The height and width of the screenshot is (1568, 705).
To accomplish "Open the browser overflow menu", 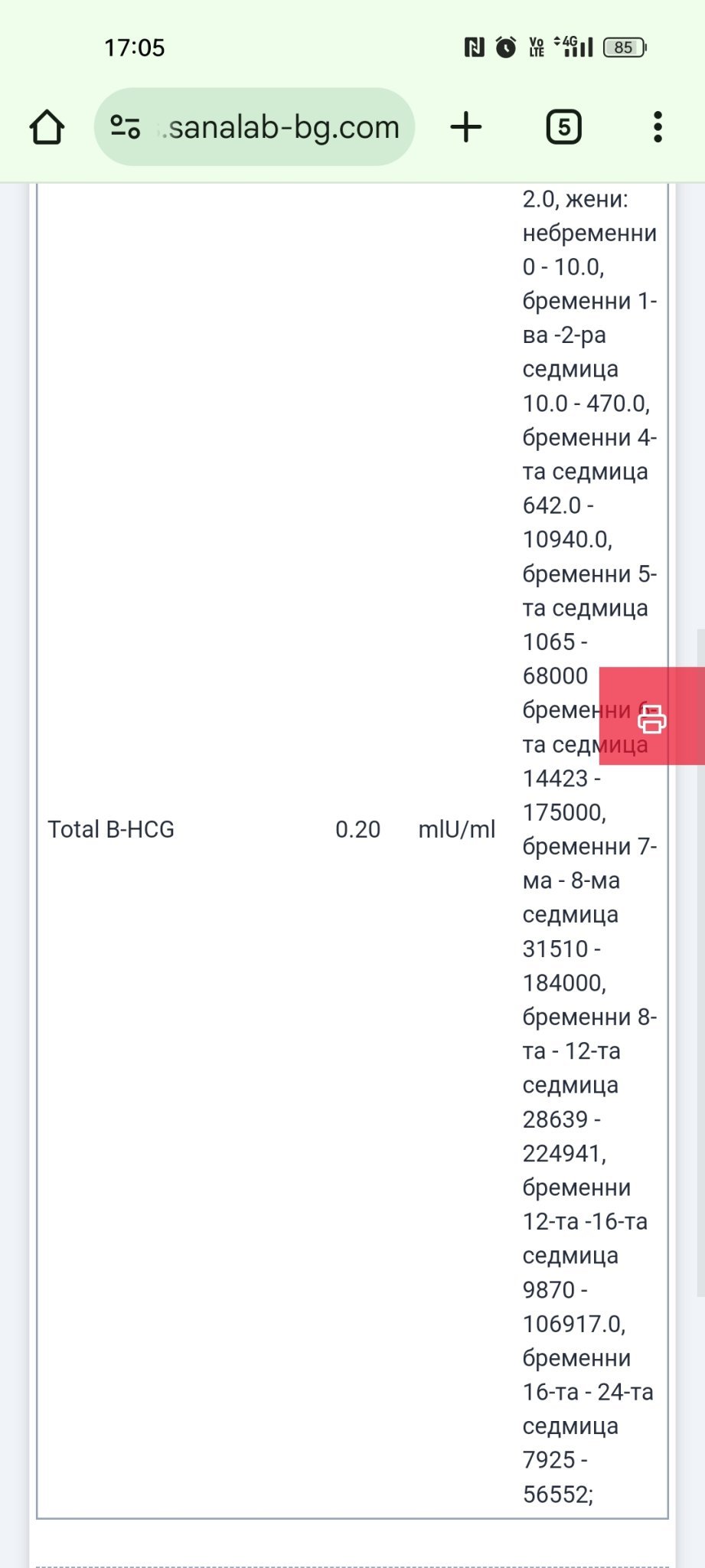I will pos(658,127).
